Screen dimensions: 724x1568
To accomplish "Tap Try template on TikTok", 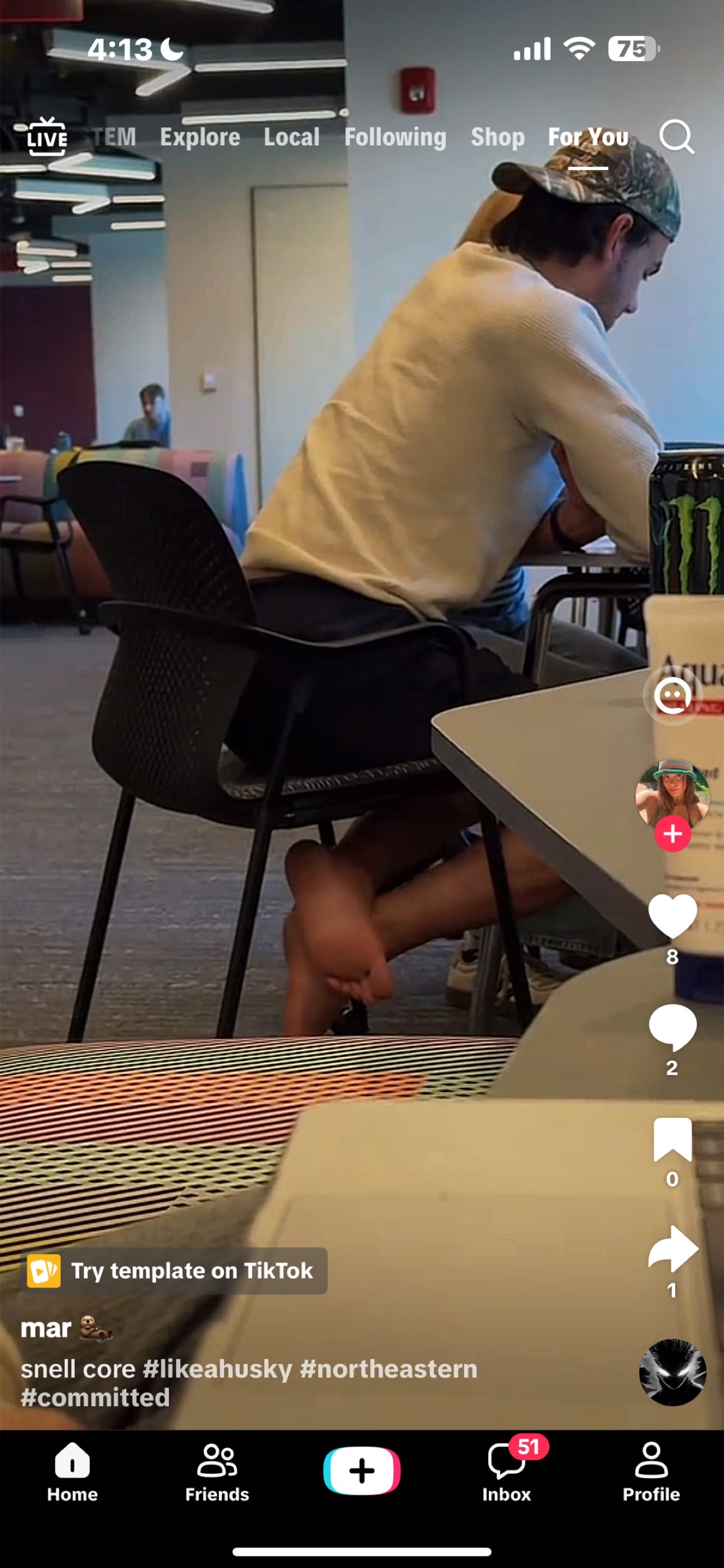I will 174,1271.
